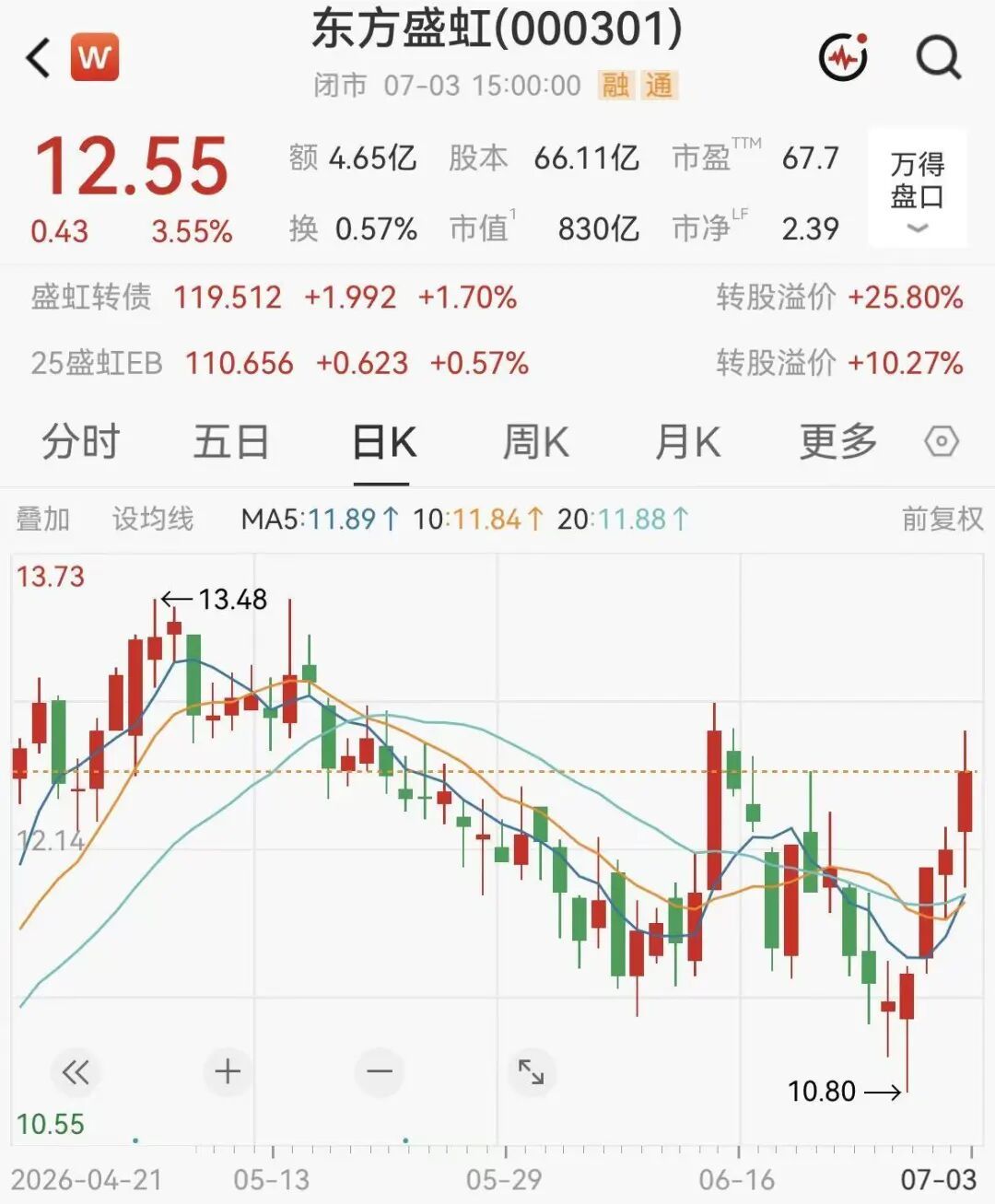Expand the 万得盘口 panel
The height and width of the screenshot is (1204, 995).
(x=918, y=189)
